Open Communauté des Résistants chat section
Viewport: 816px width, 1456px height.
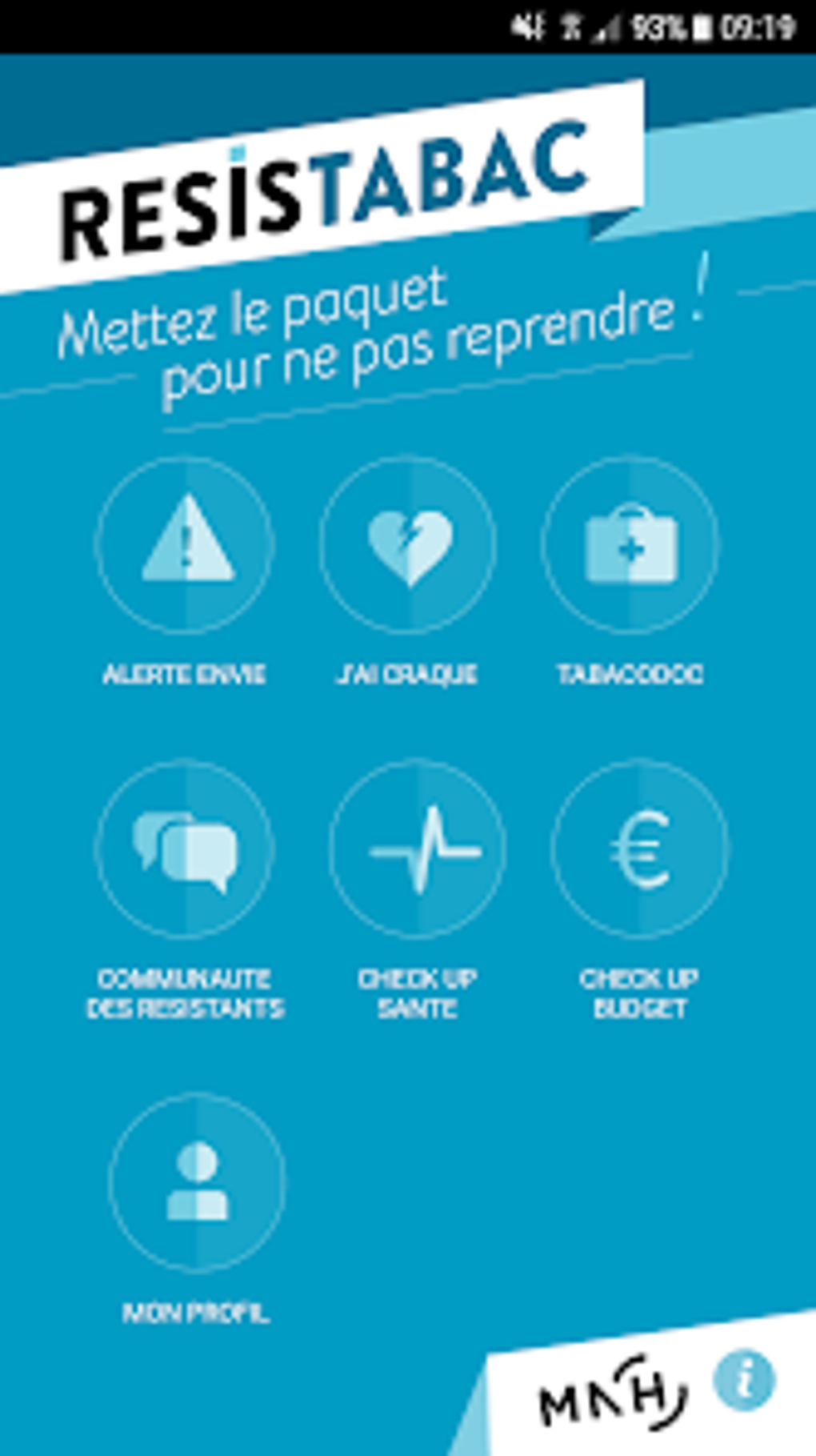click(186, 849)
